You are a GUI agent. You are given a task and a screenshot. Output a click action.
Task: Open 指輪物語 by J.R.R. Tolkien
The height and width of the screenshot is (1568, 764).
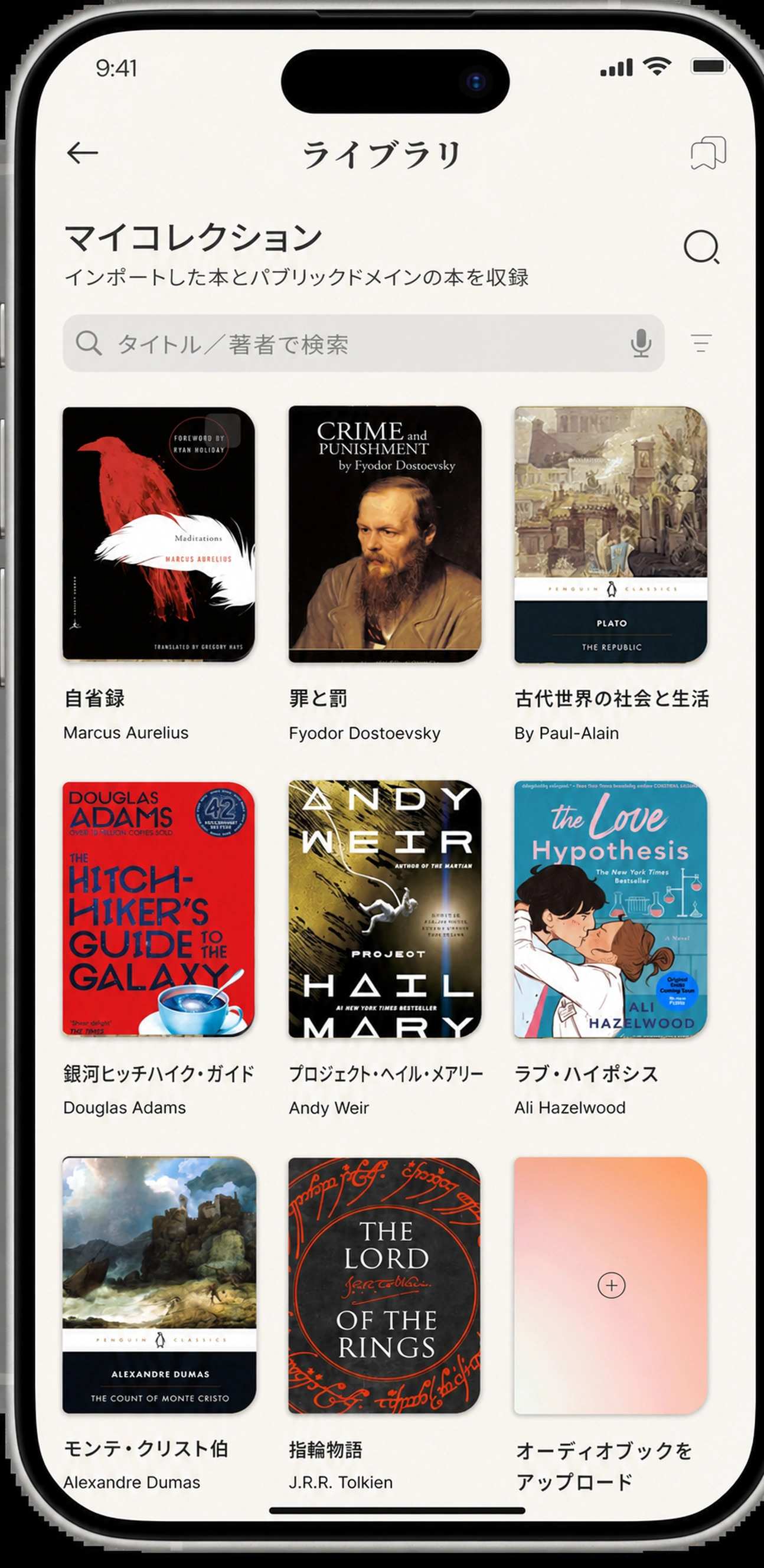[385, 1285]
